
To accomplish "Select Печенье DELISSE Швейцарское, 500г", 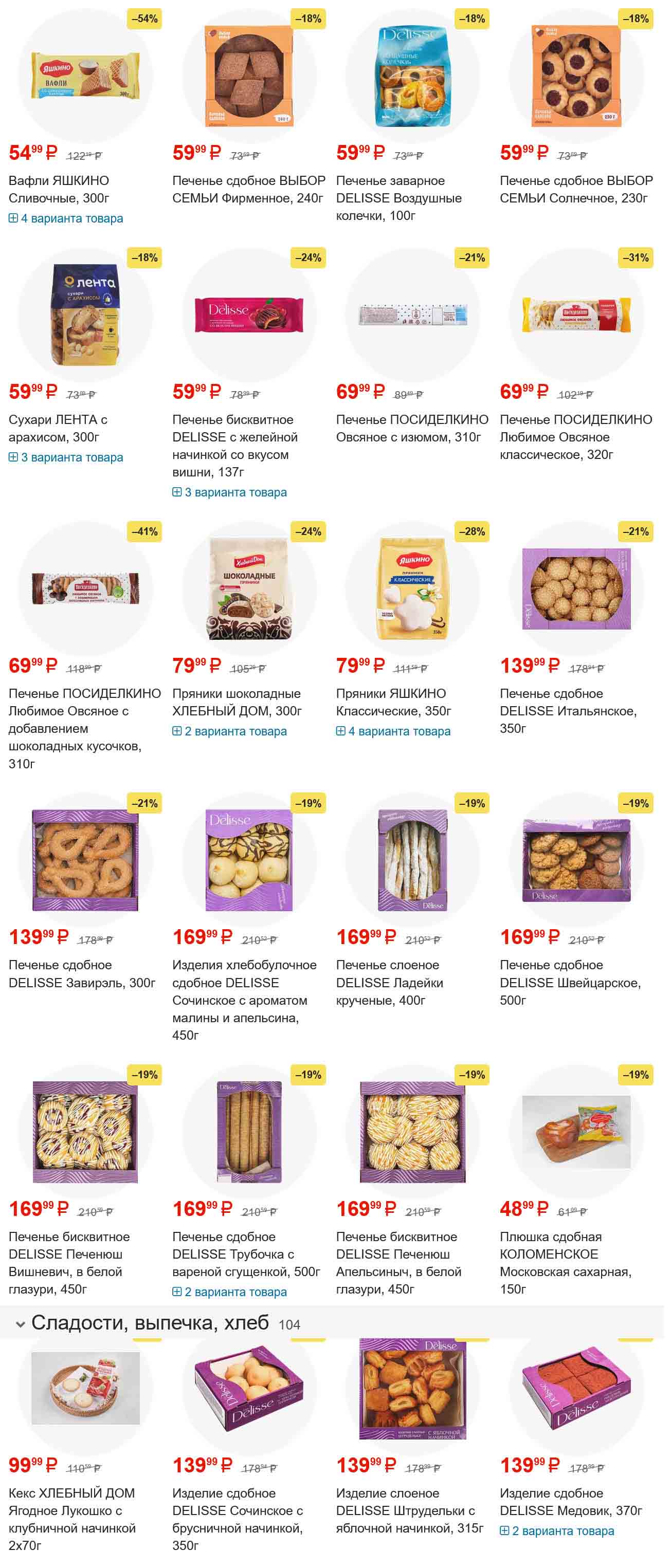I will tap(569, 982).
